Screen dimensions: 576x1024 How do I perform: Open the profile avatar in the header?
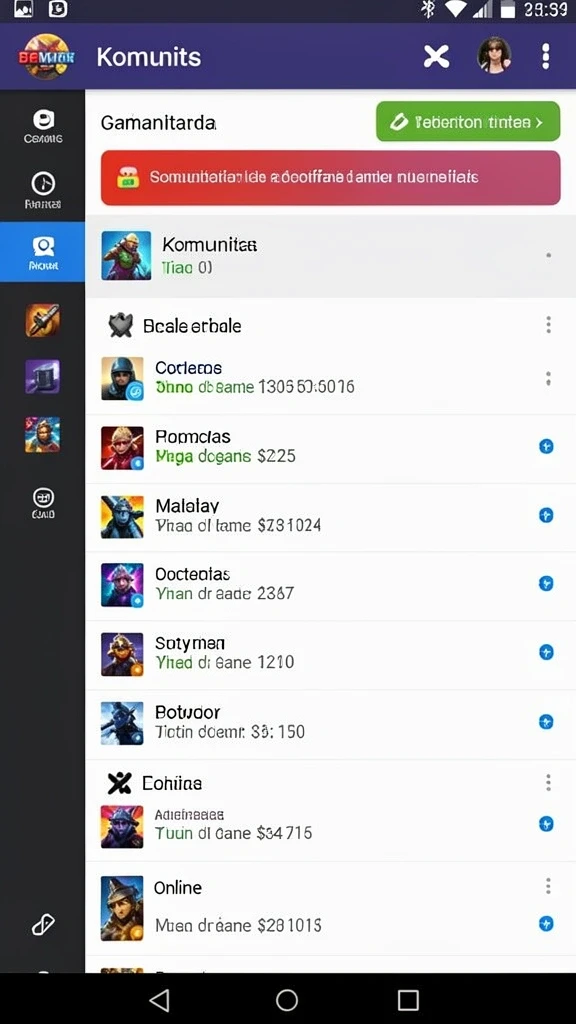[494, 56]
